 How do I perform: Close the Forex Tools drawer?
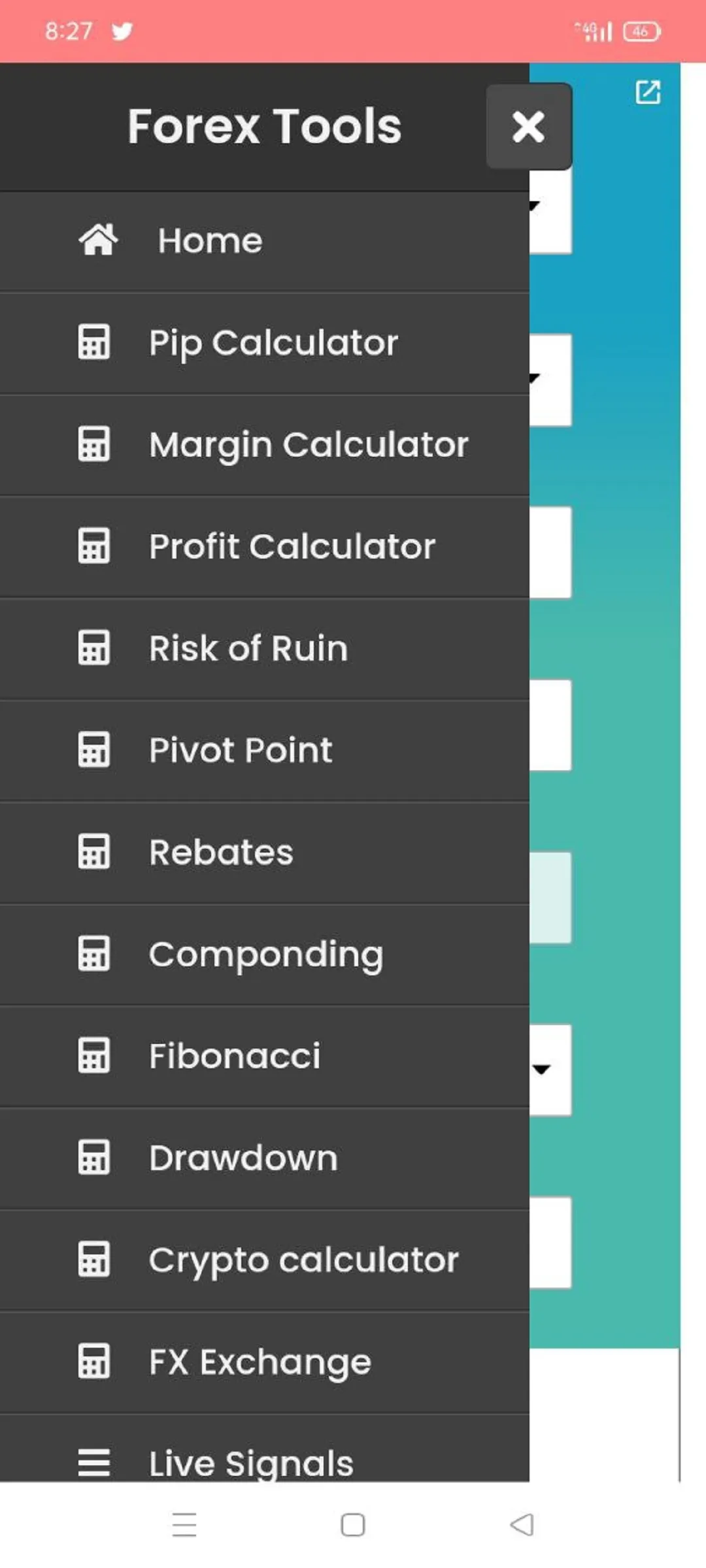[x=528, y=127]
